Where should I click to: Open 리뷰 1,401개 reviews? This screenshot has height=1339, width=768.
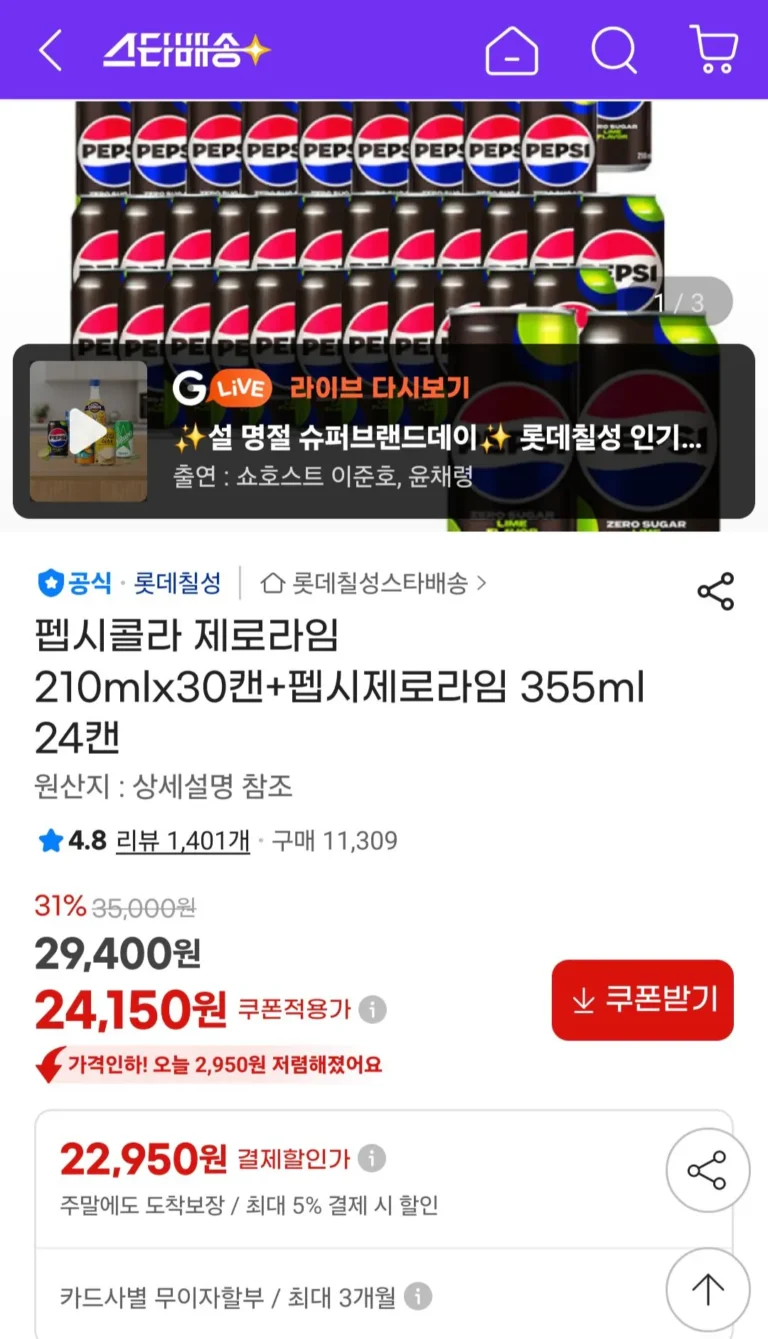[183, 840]
